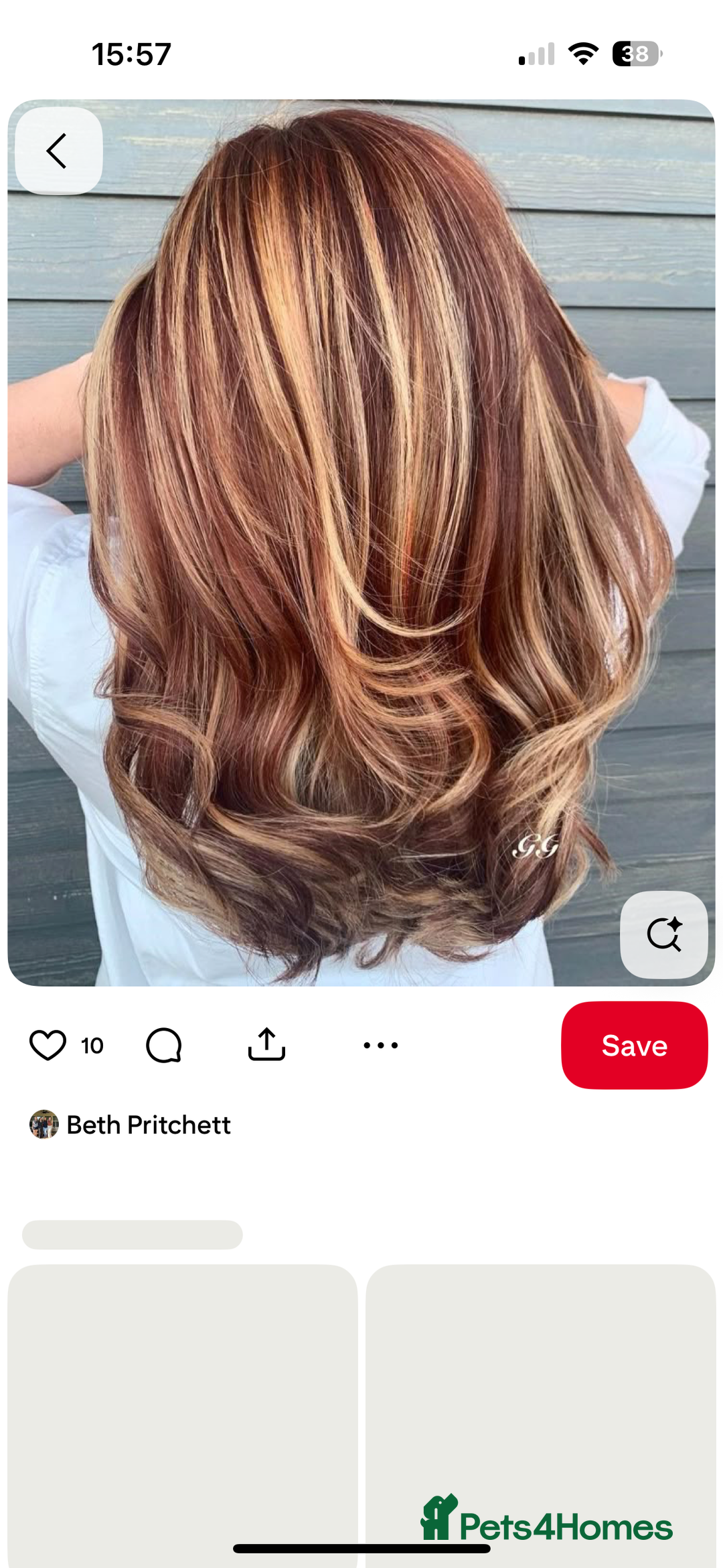Save this pin
Image resolution: width=723 pixels, height=1568 pixels.
634,1045
